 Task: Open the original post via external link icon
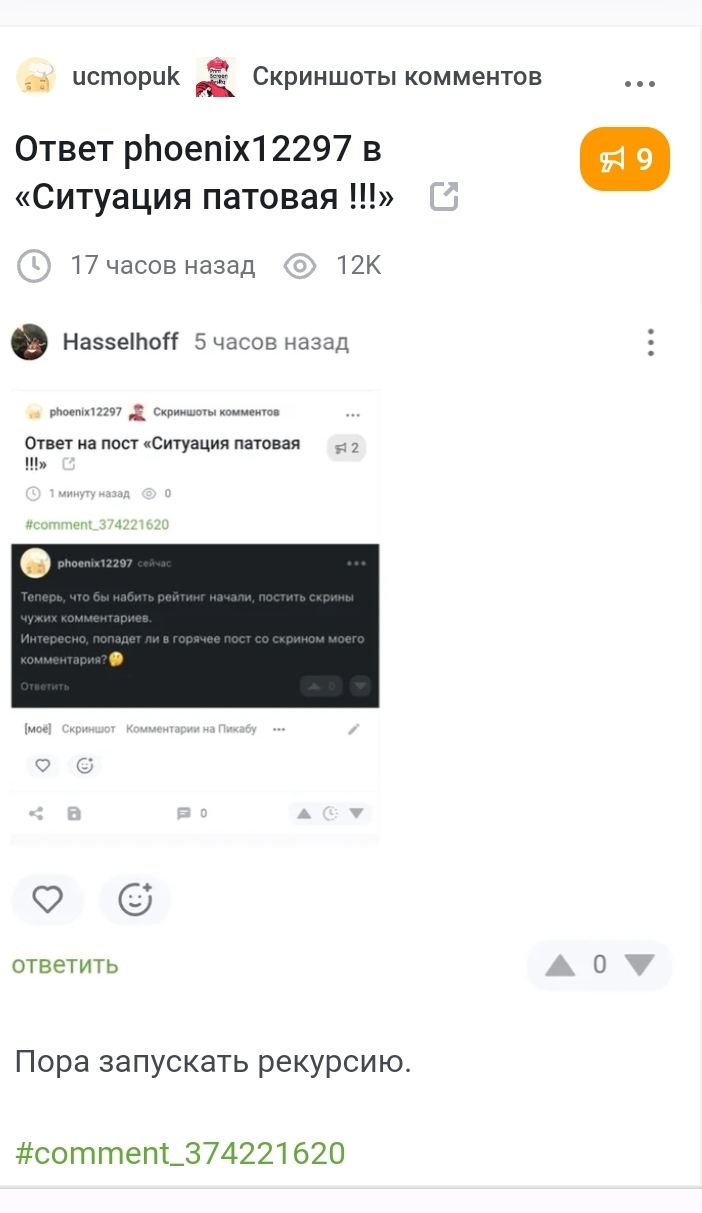(x=443, y=197)
